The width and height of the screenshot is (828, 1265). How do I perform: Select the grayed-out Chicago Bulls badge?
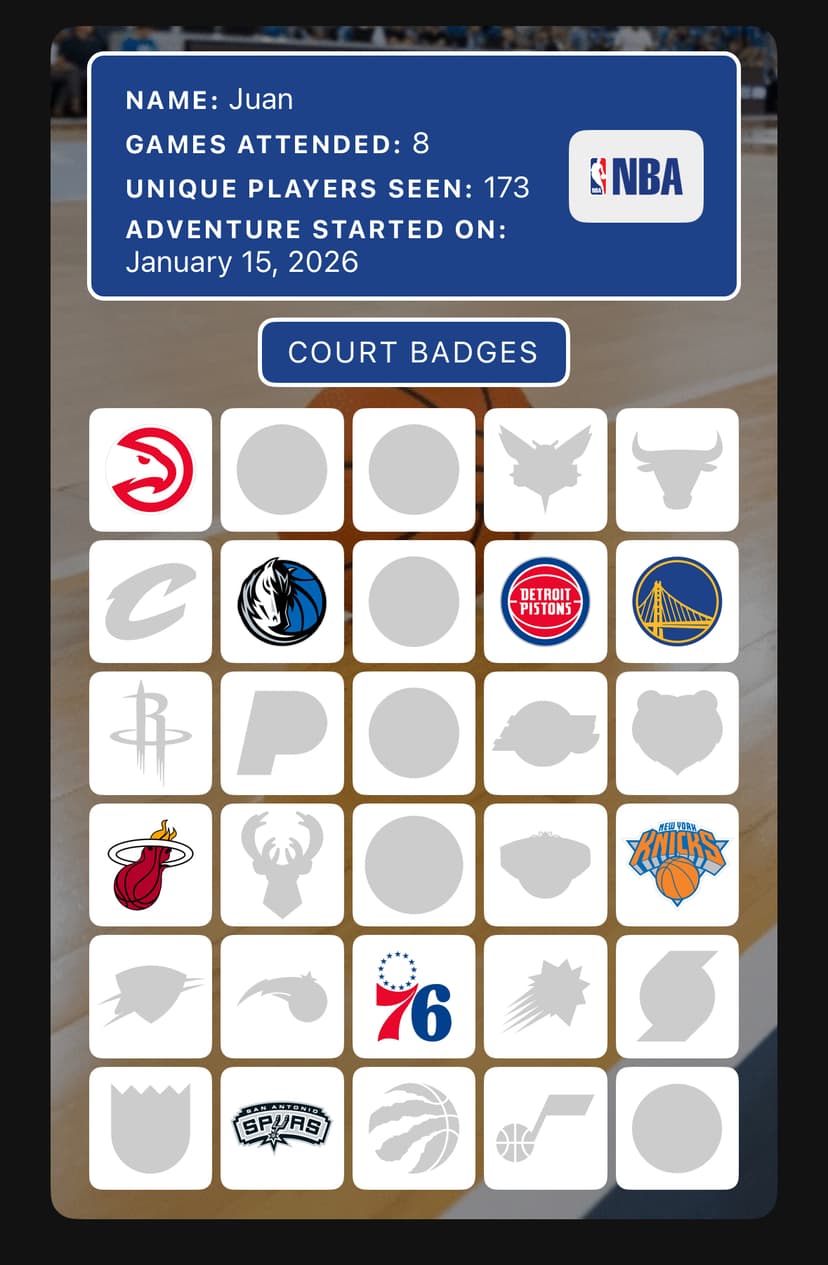[x=678, y=470]
